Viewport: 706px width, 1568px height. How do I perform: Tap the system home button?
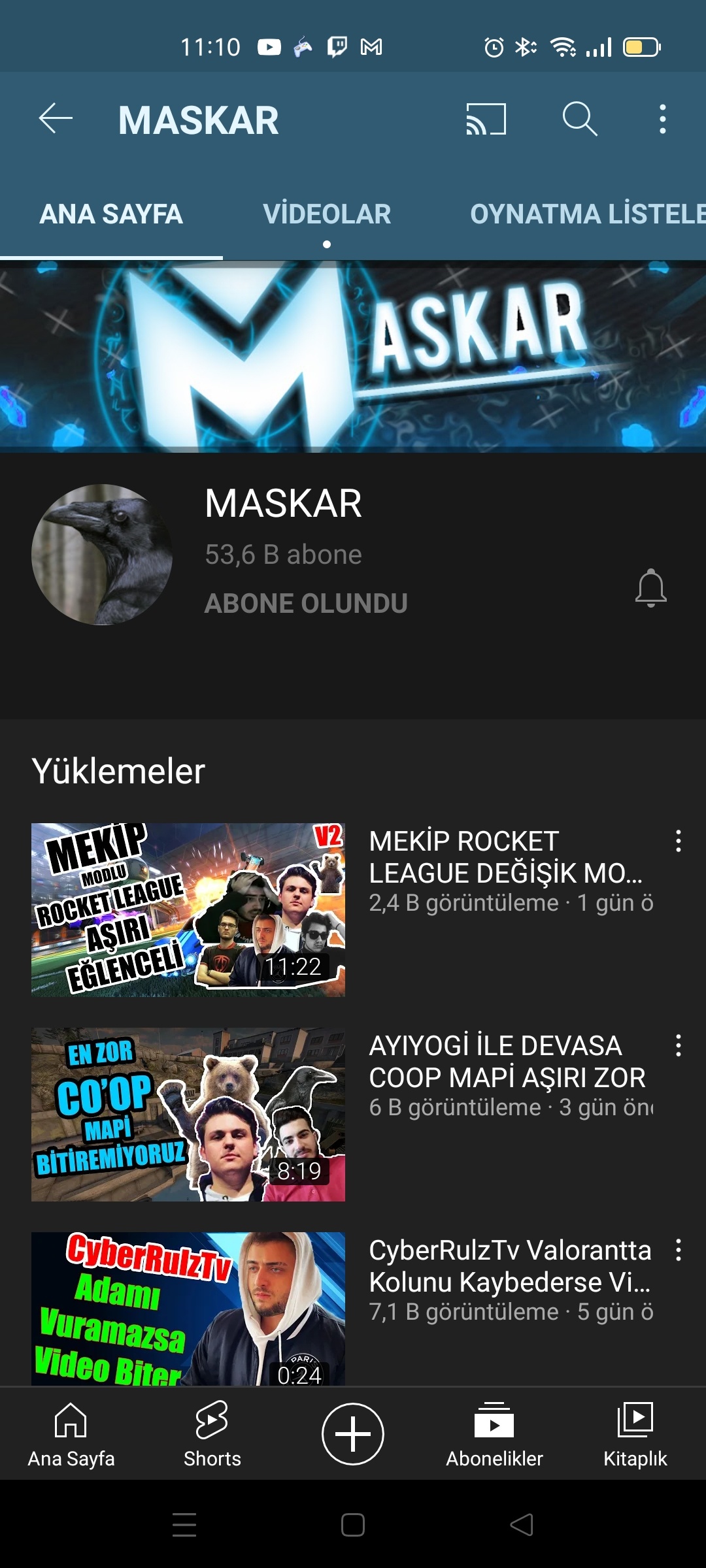[x=353, y=1525]
